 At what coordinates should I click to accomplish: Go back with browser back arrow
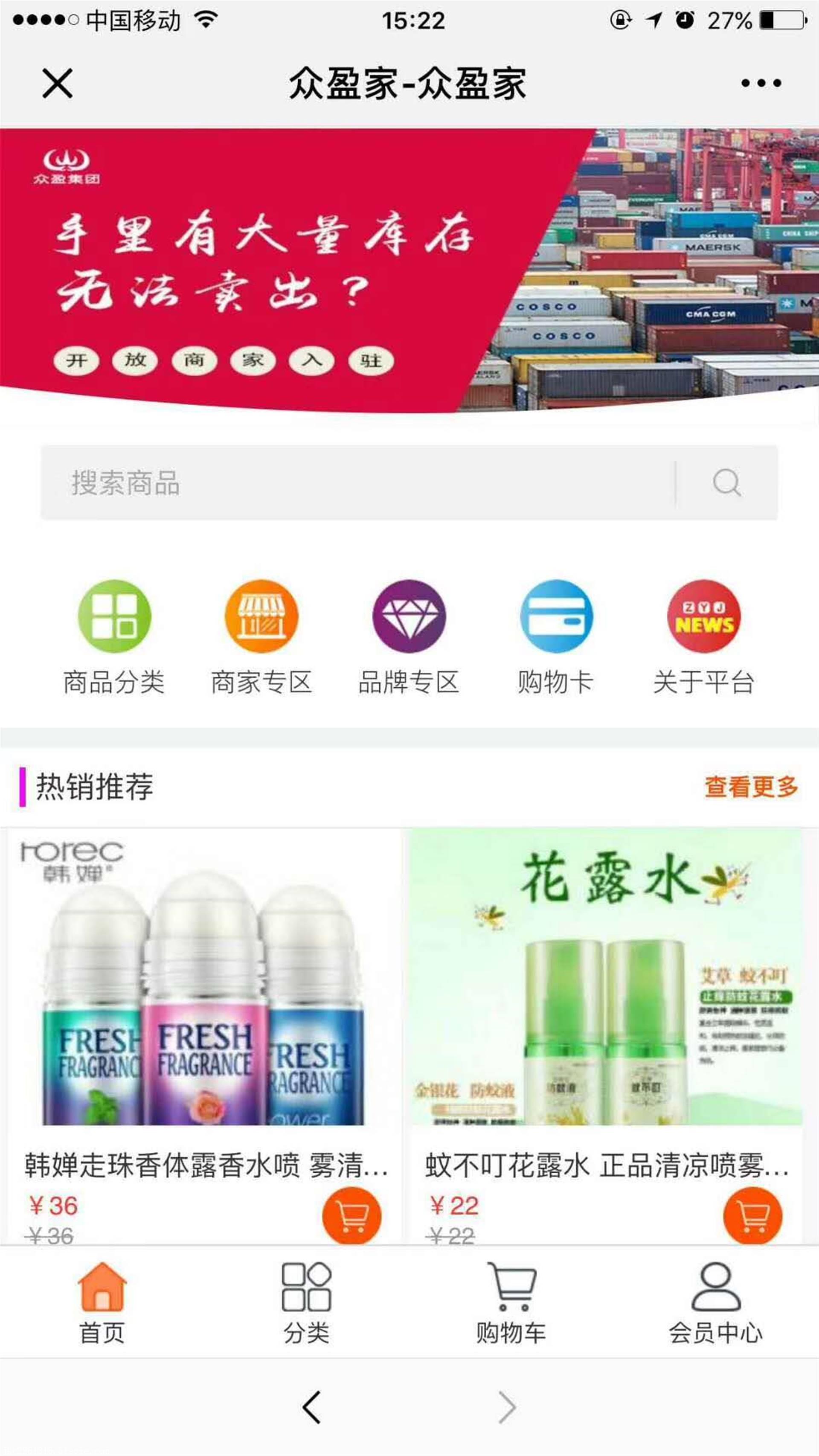(x=312, y=1407)
